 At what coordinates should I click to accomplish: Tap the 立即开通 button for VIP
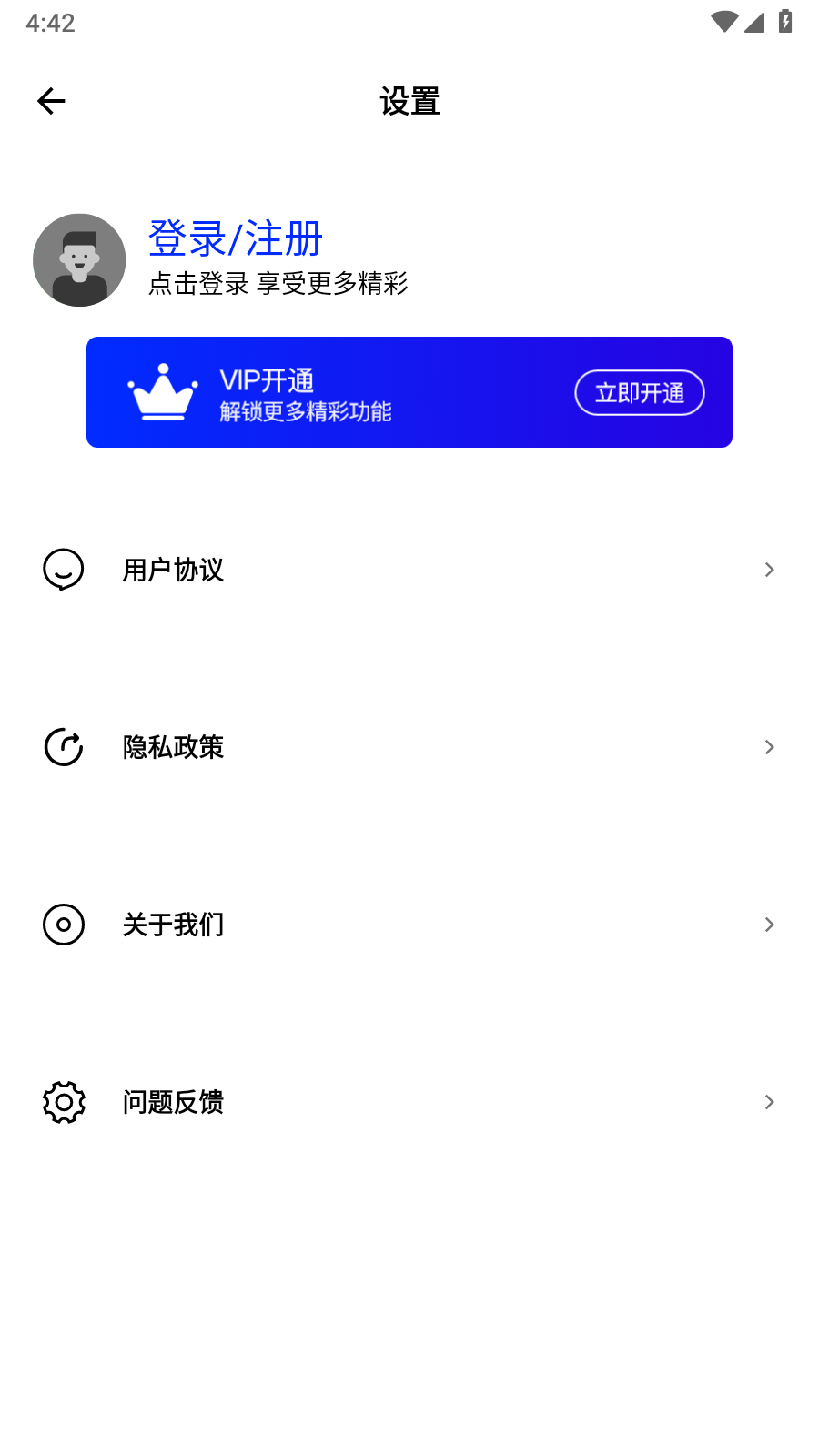pos(640,392)
